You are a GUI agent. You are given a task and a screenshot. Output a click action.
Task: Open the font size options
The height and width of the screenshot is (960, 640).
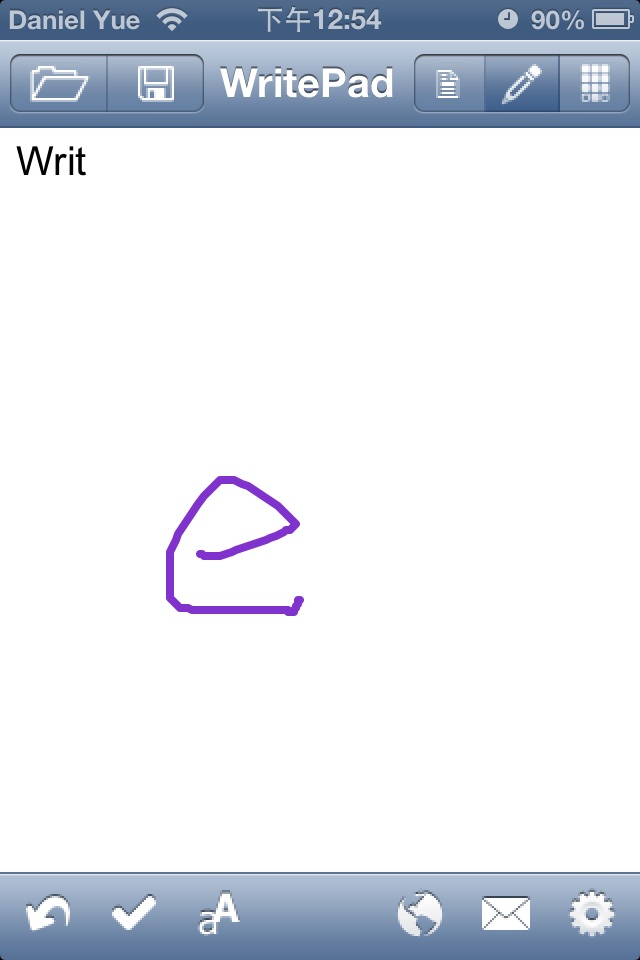(219, 914)
